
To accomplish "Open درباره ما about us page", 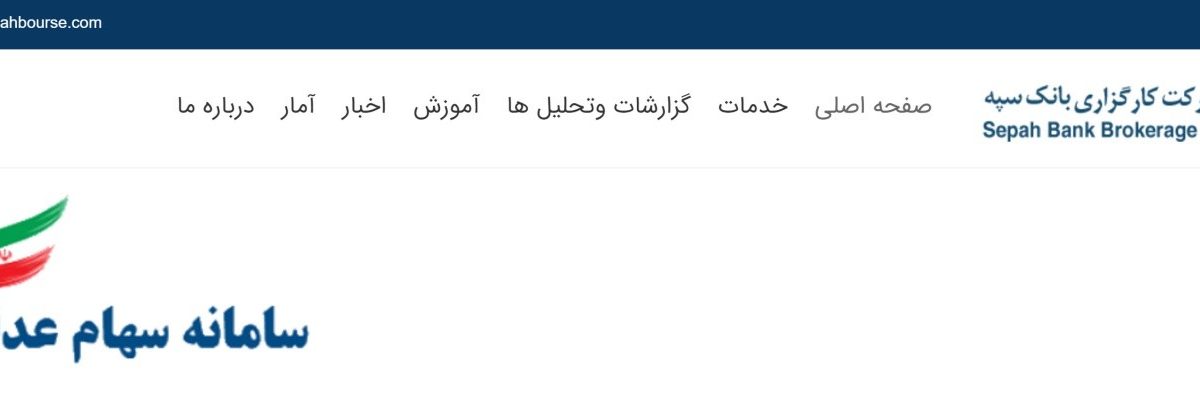I will (216, 106).
